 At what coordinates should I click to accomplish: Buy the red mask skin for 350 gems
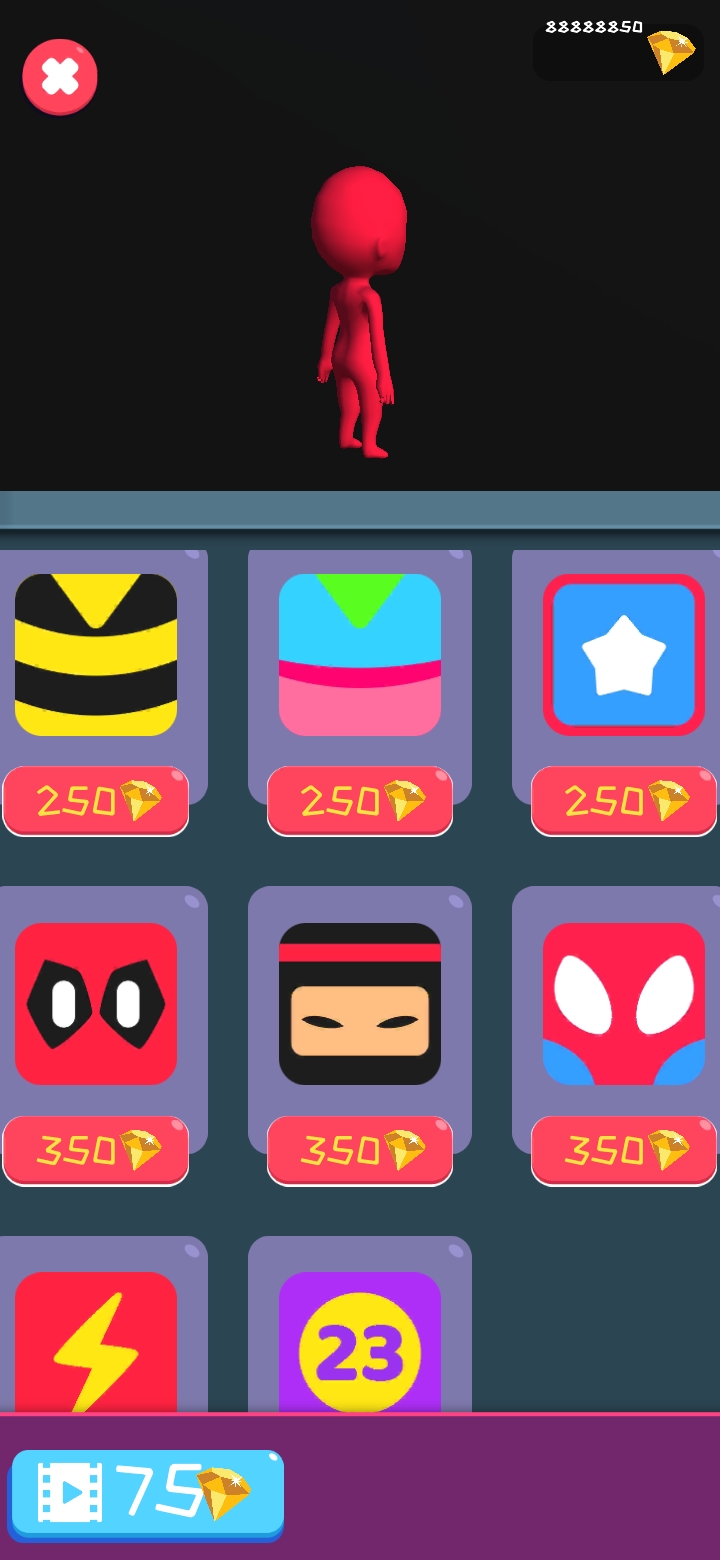tap(96, 1150)
